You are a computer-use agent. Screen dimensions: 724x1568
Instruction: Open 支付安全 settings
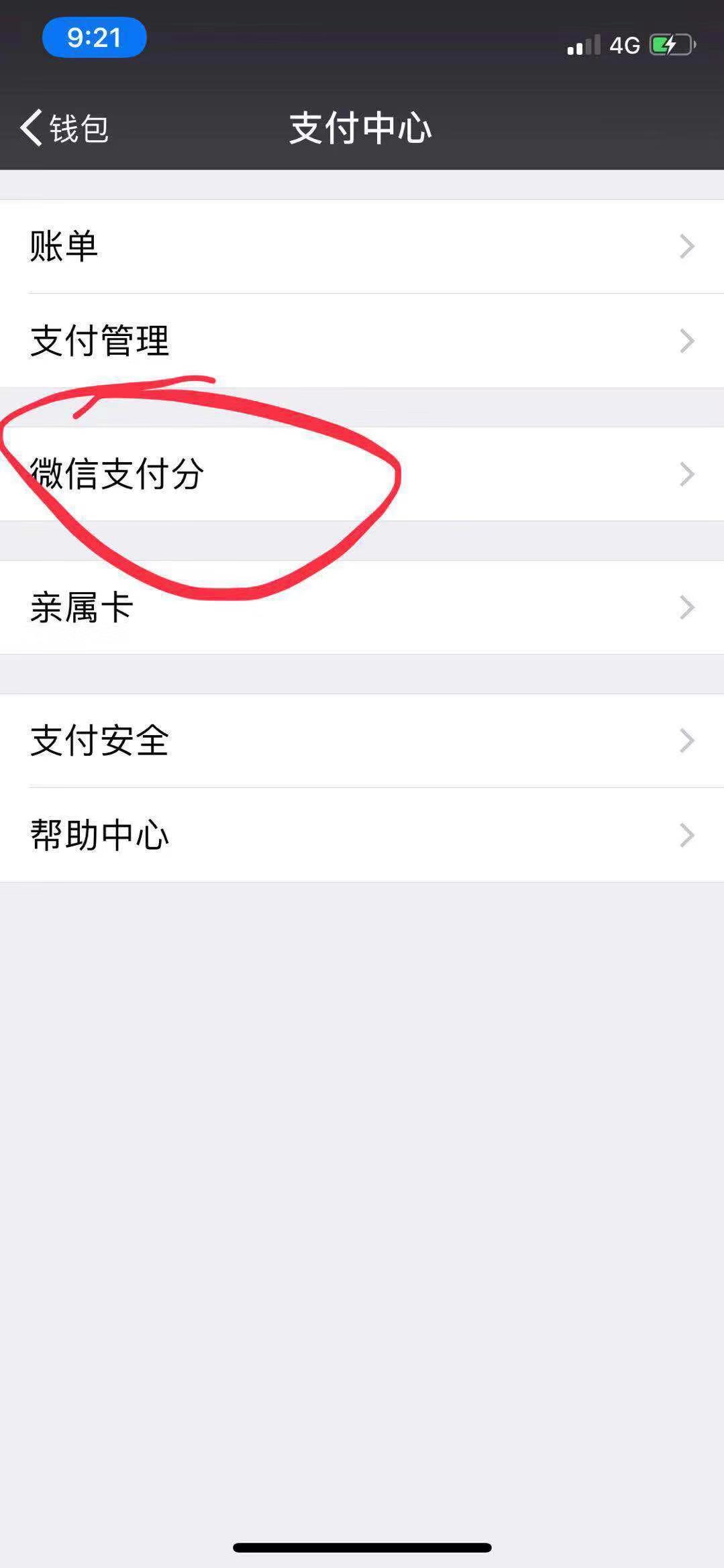click(362, 741)
